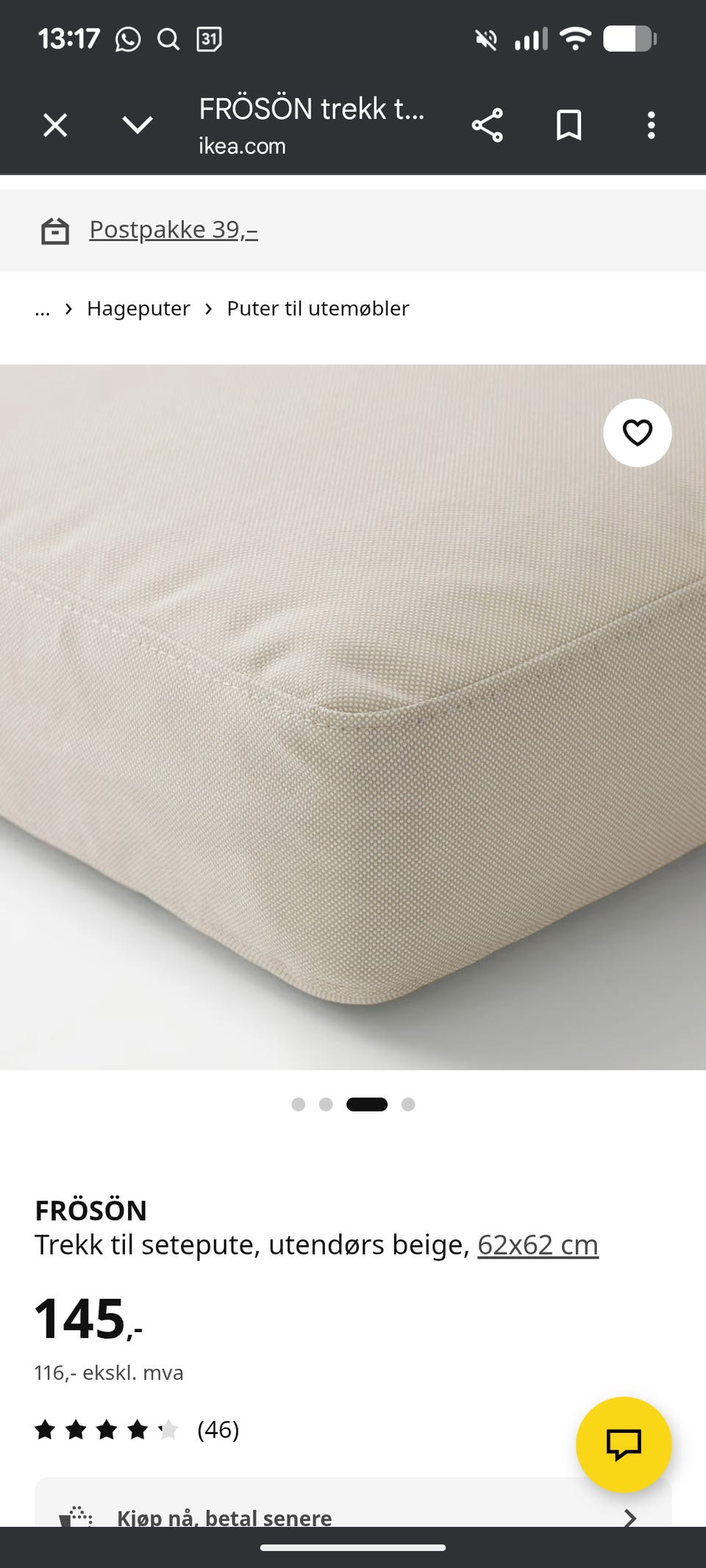The width and height of the screenshot is (706, 1568).
Task: Close the in-app browser tab
Action: pyautogui.click(x=55, y=125)
